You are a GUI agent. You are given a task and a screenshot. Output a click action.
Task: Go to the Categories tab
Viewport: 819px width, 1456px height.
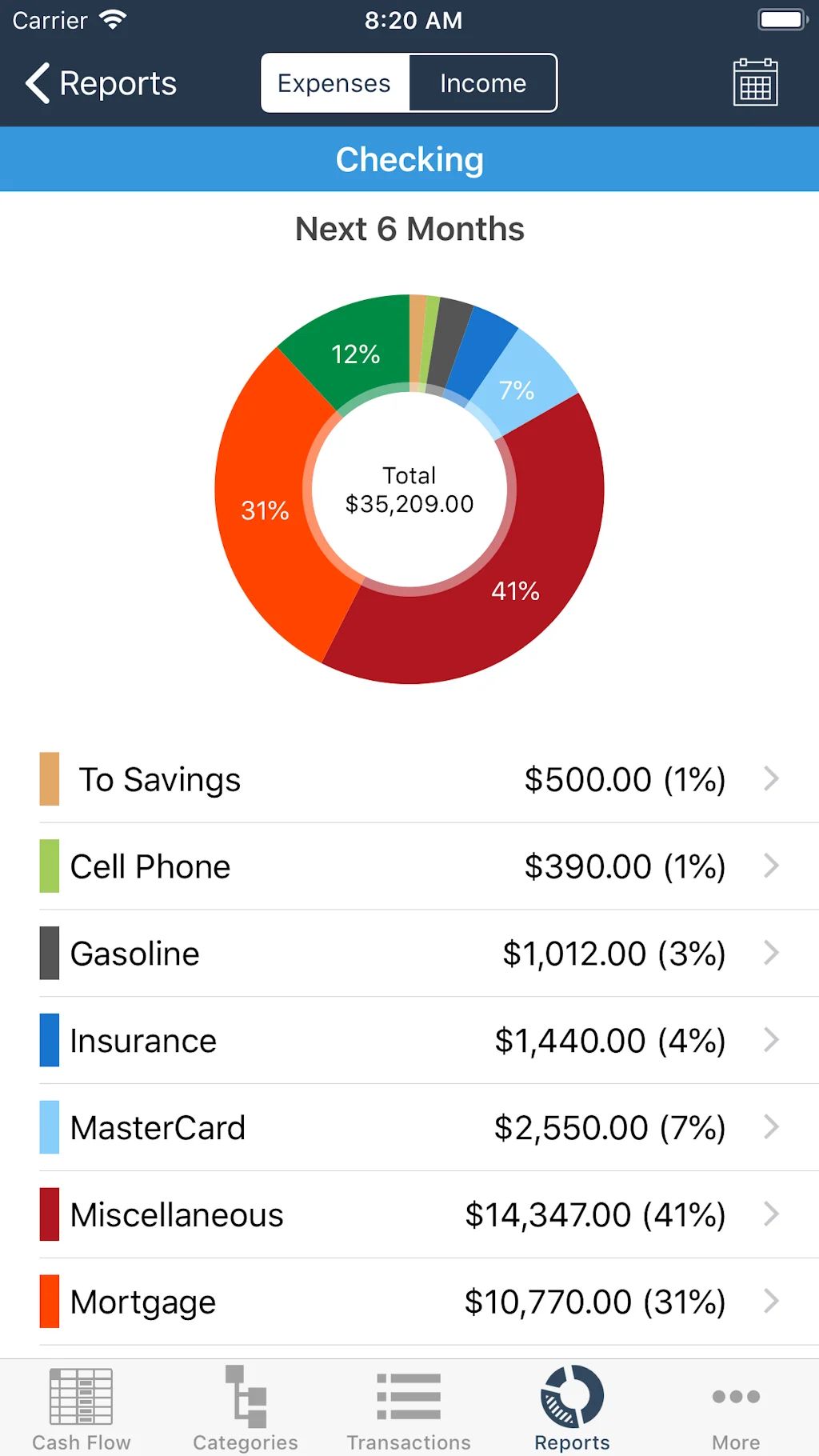click(x=246, y=1409)
